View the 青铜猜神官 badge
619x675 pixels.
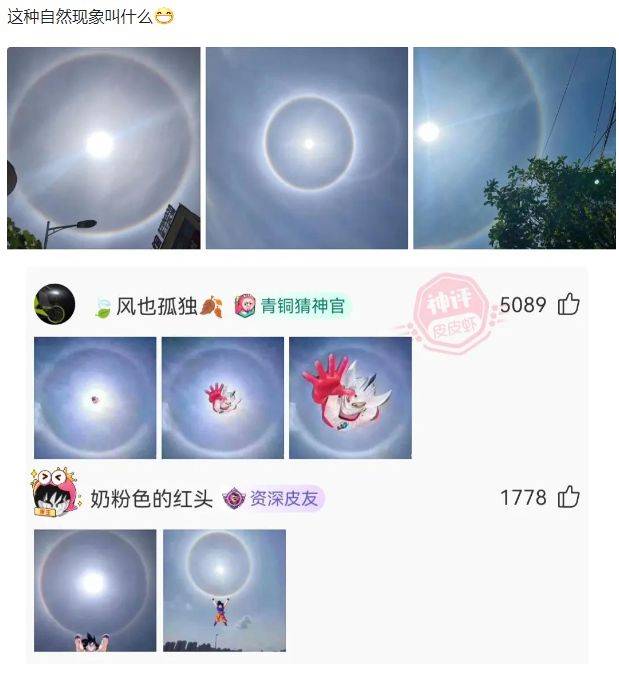coord(291,306)
